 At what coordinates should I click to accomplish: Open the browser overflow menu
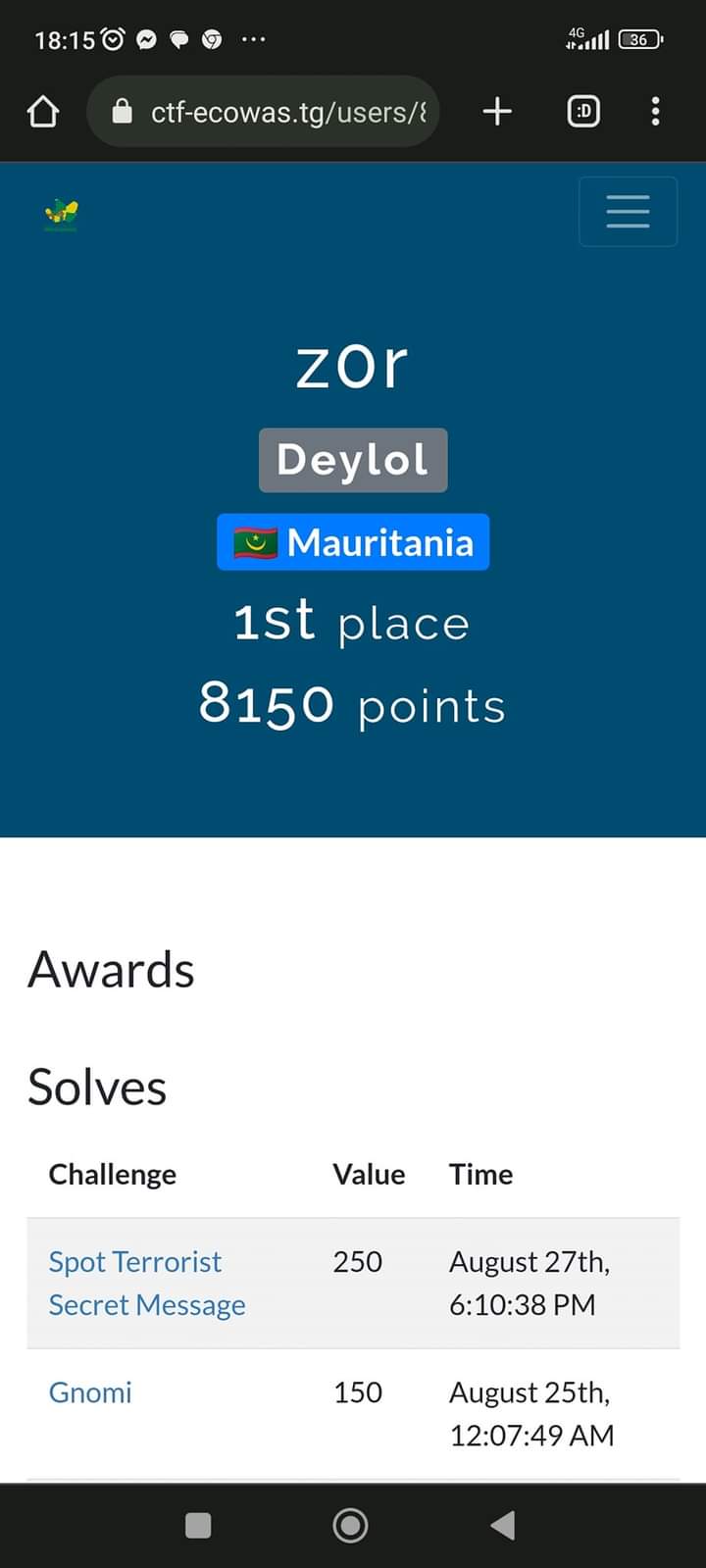coord(655,112)
